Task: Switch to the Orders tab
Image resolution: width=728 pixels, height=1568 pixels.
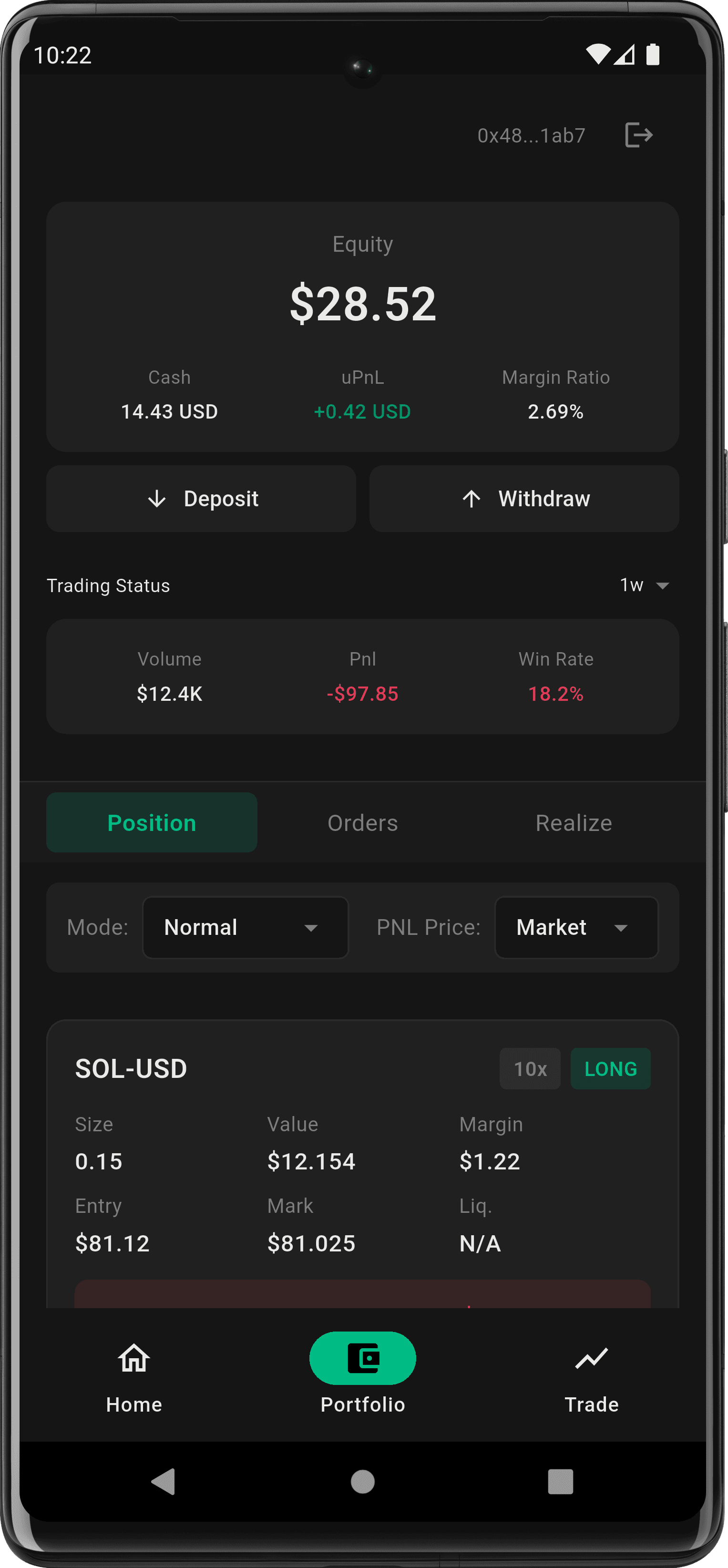Action: (x=363, y=822)
